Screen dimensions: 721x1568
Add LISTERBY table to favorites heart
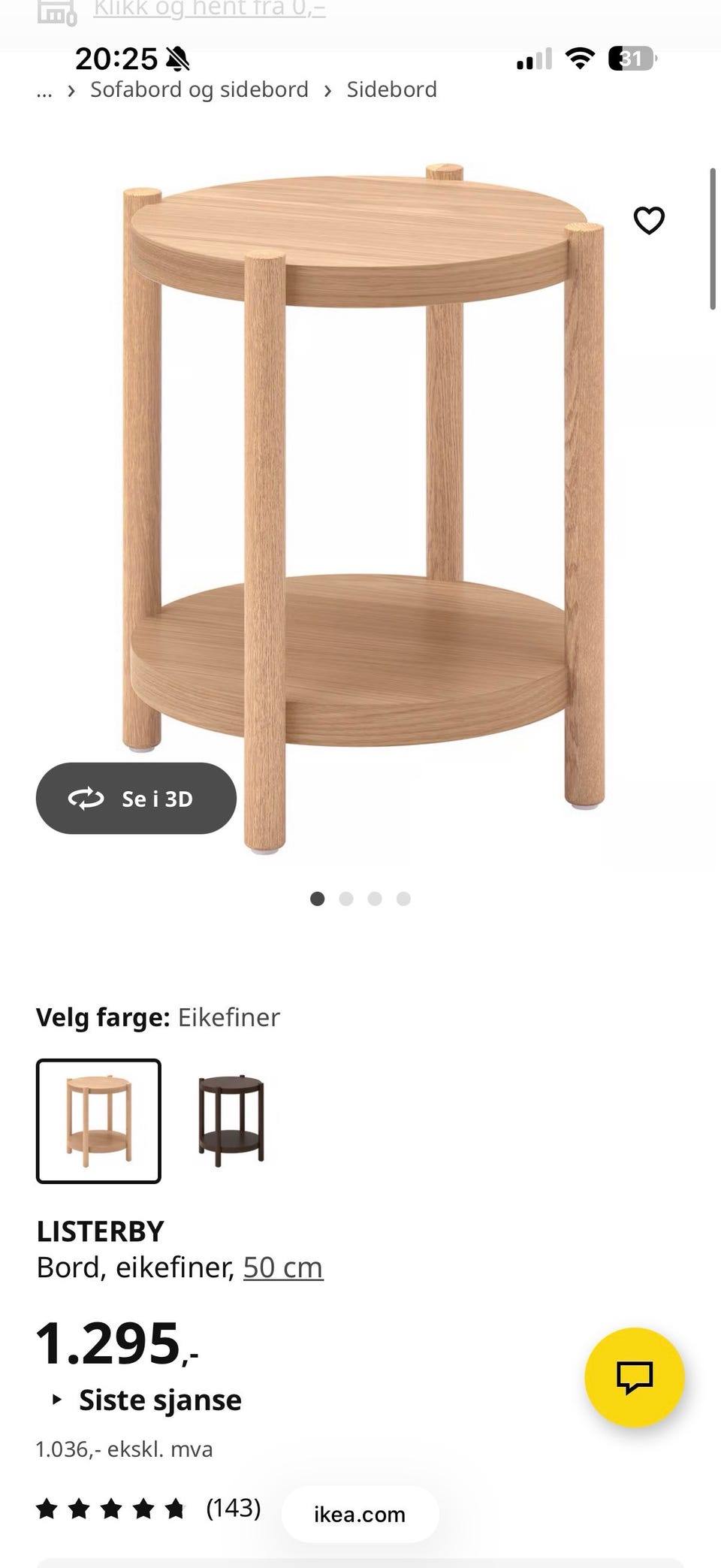[x=649, y=220]
